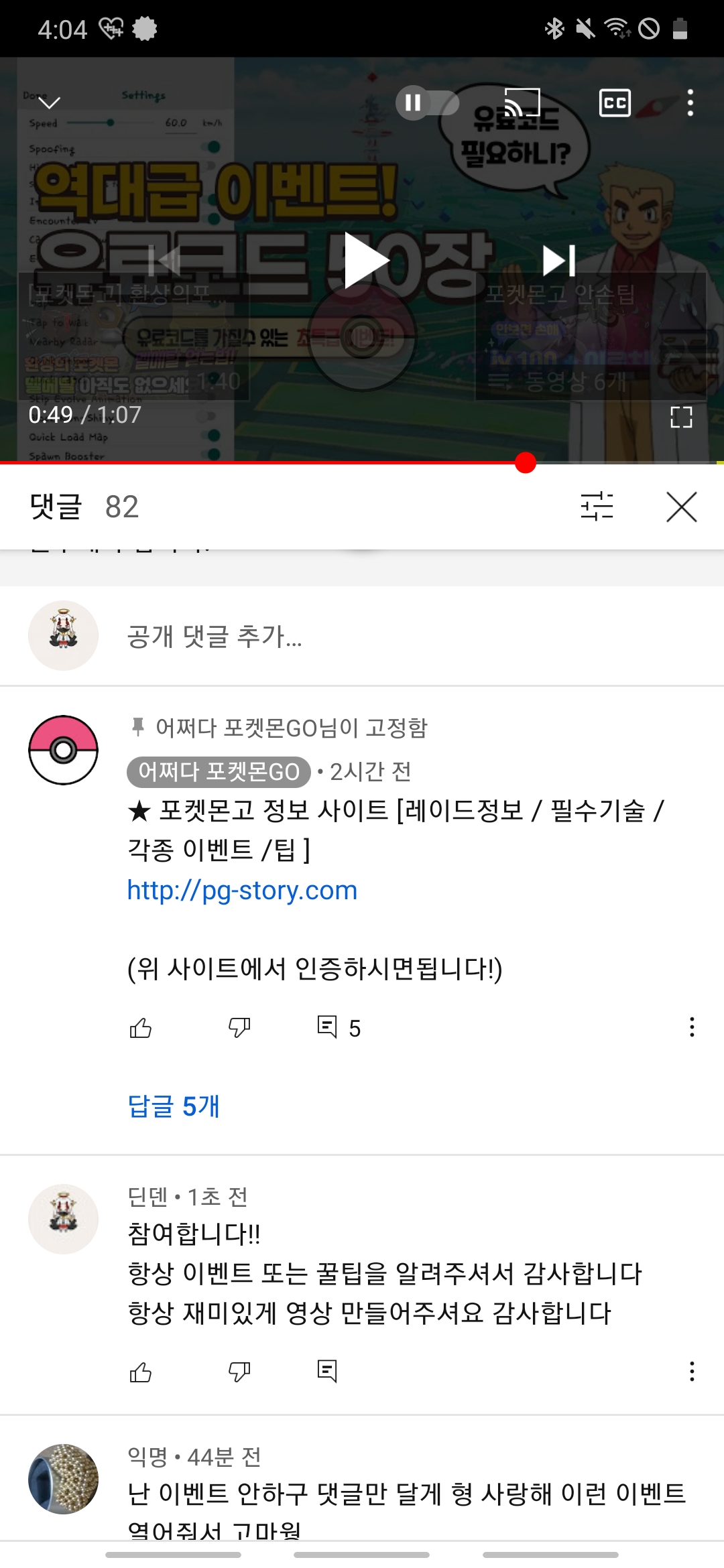Close the comments panel
The width and height of the screenshot is (724, 1568).
point(682,506)
